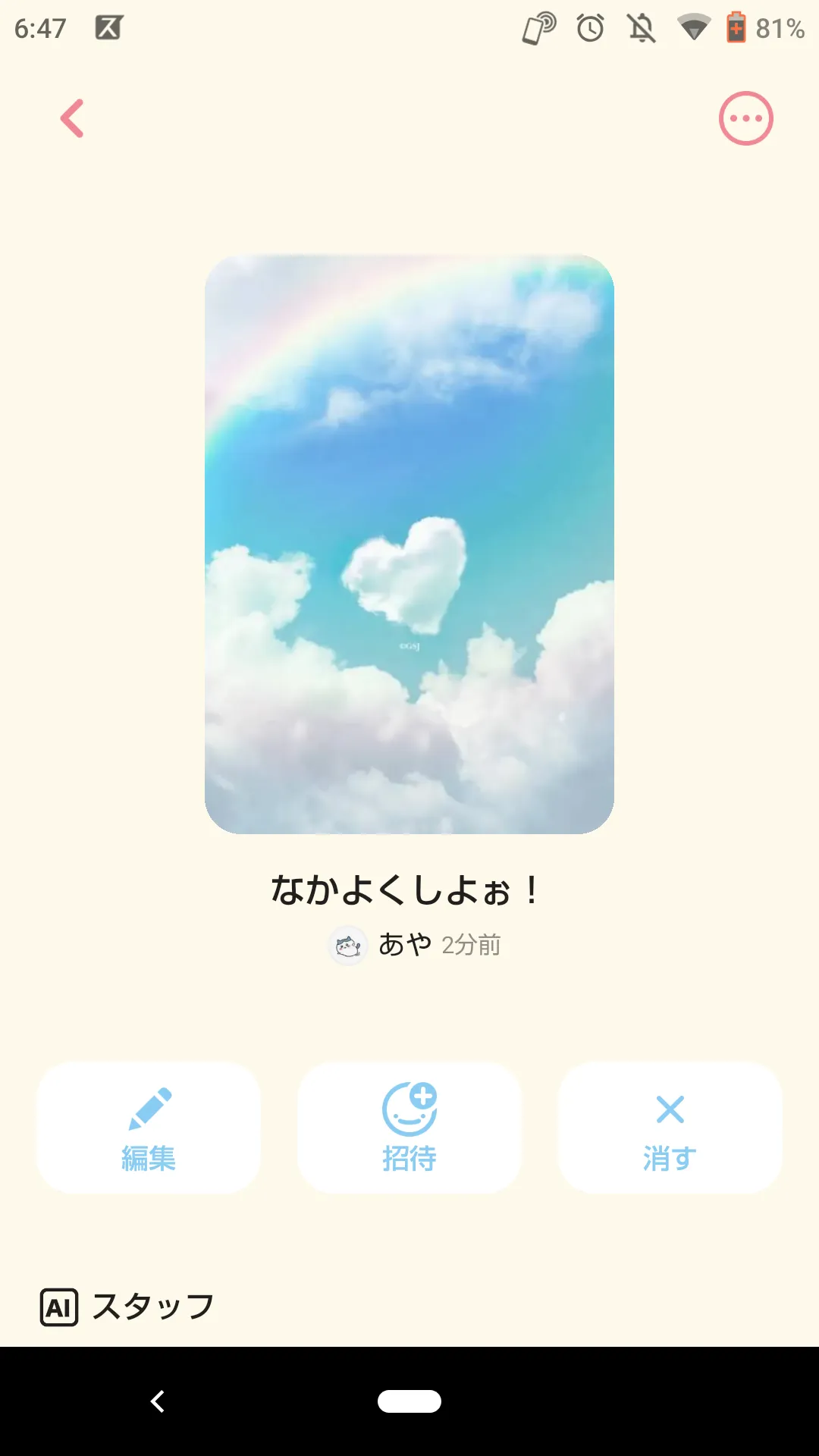Open the three-dot more options menu
This screenshot has height=1456, width=819.
tap(745, 118)
